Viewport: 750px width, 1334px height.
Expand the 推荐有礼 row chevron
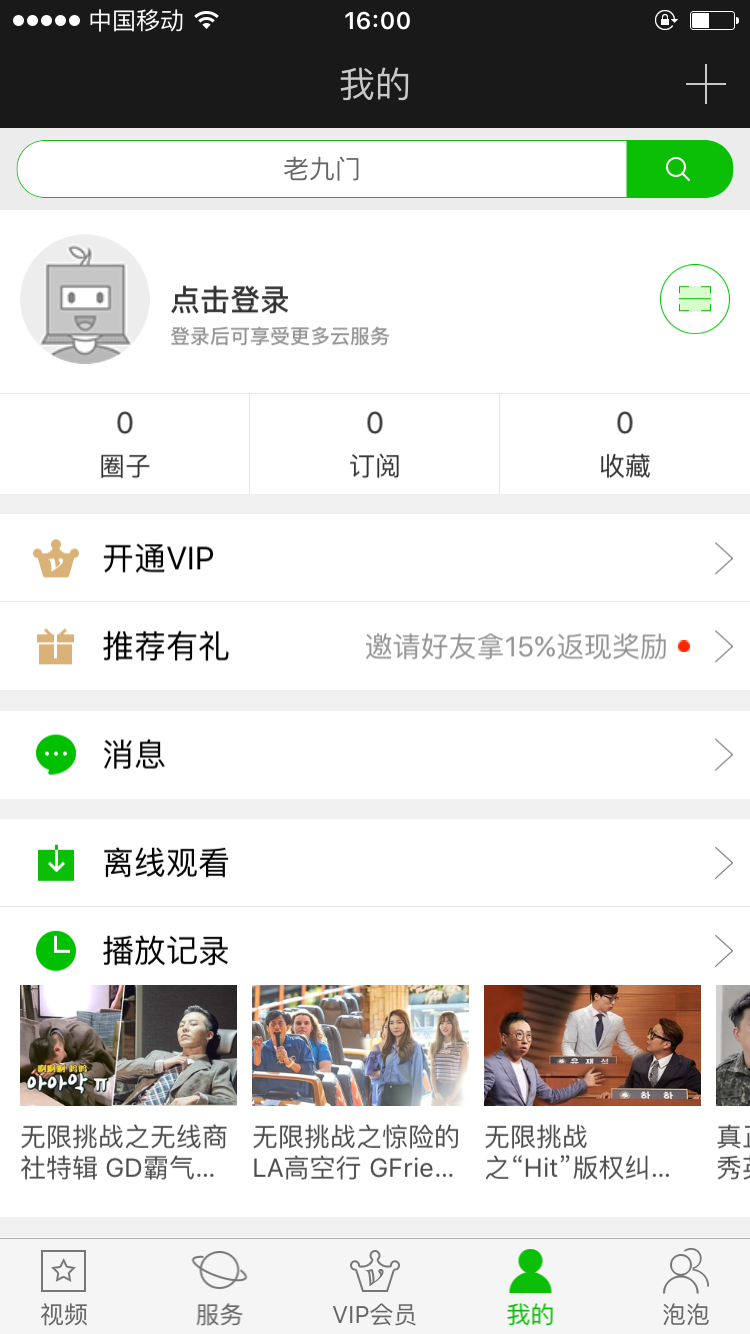tap(723, 646)
